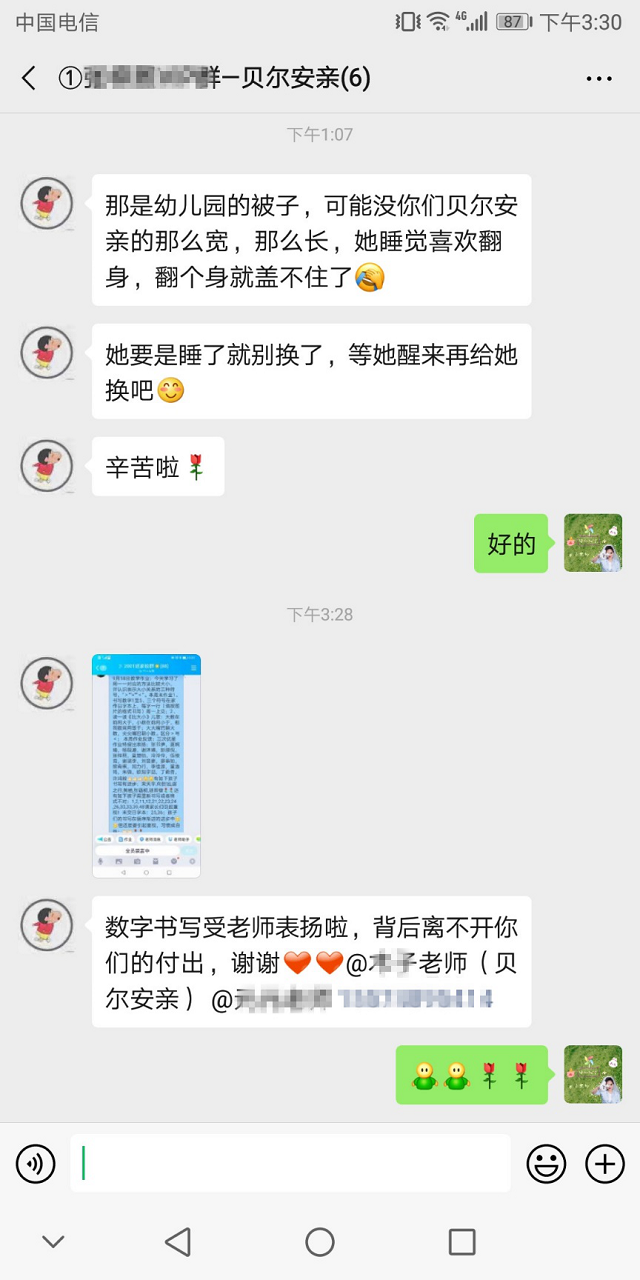Screen dimensions: 640x1280
Task: Open my avatar beside 好的 message
Action: pos(593,543)
